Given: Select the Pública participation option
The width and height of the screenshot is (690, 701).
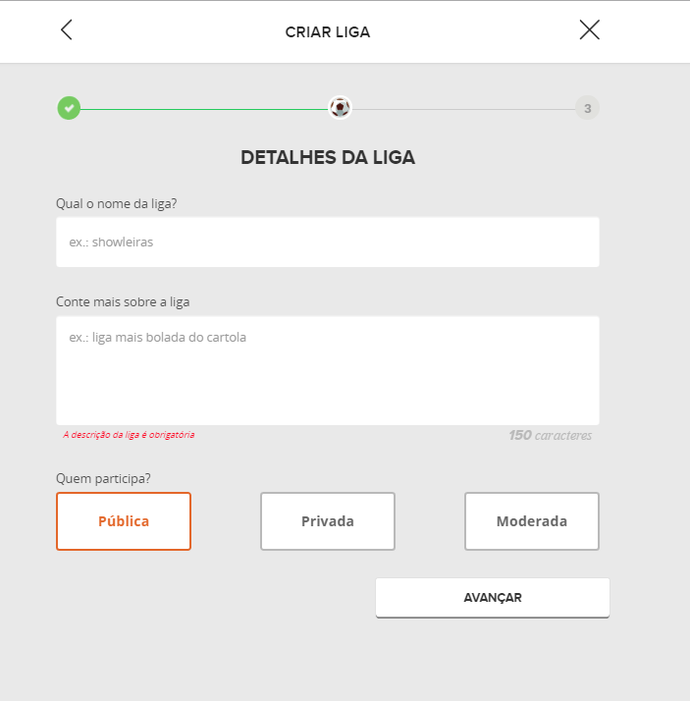Looking at the screenshot, I should (123, 521).
